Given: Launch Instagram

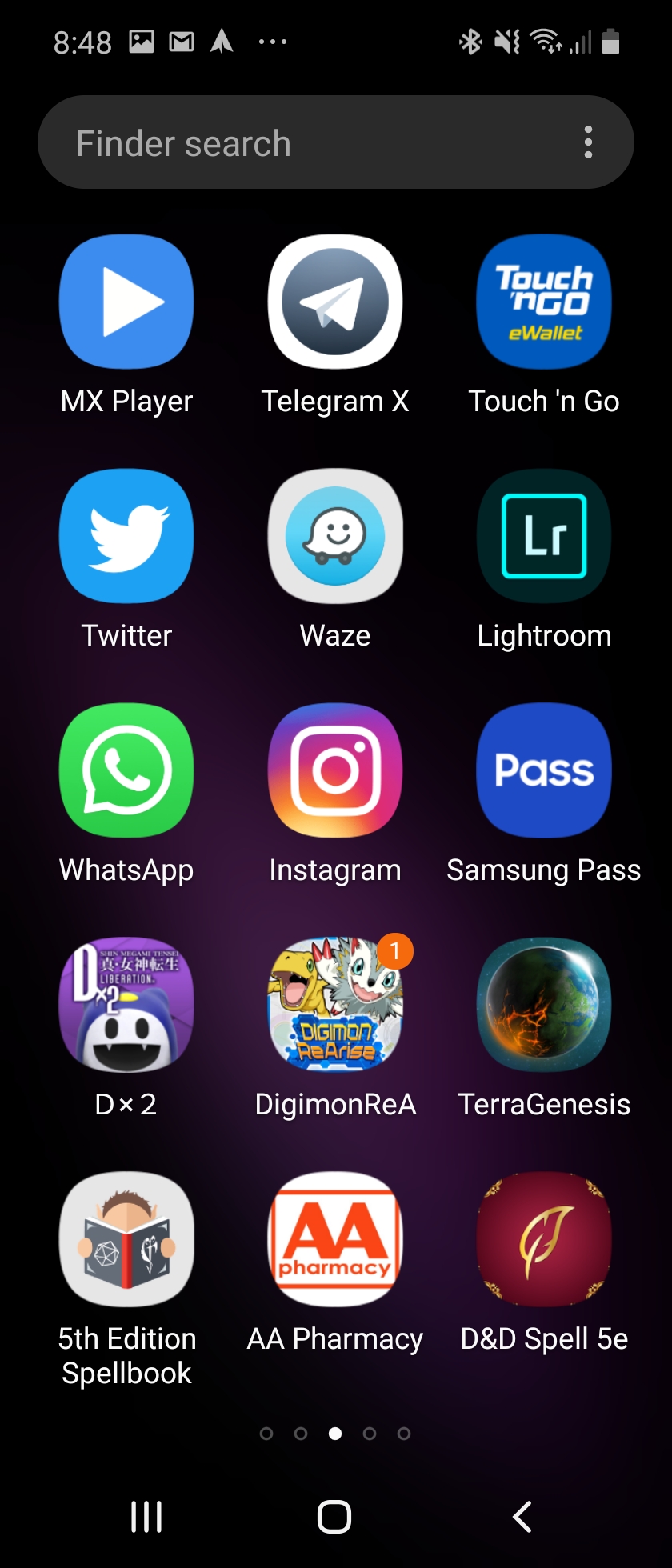Looking at the screenshot, I should (x=335, y=770).
